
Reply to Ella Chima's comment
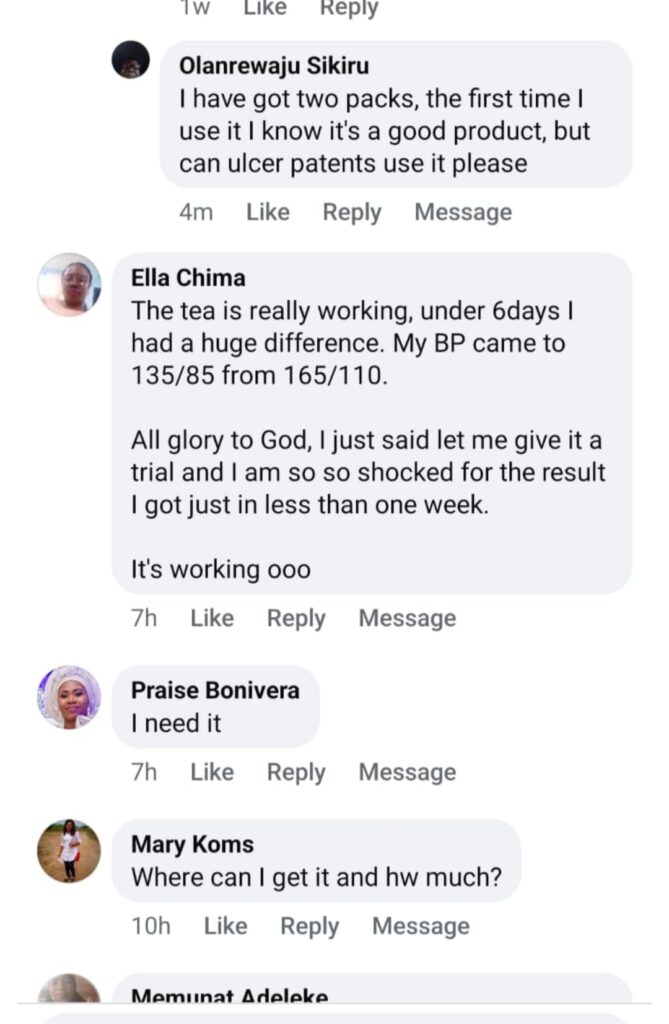tap(296, 618)
